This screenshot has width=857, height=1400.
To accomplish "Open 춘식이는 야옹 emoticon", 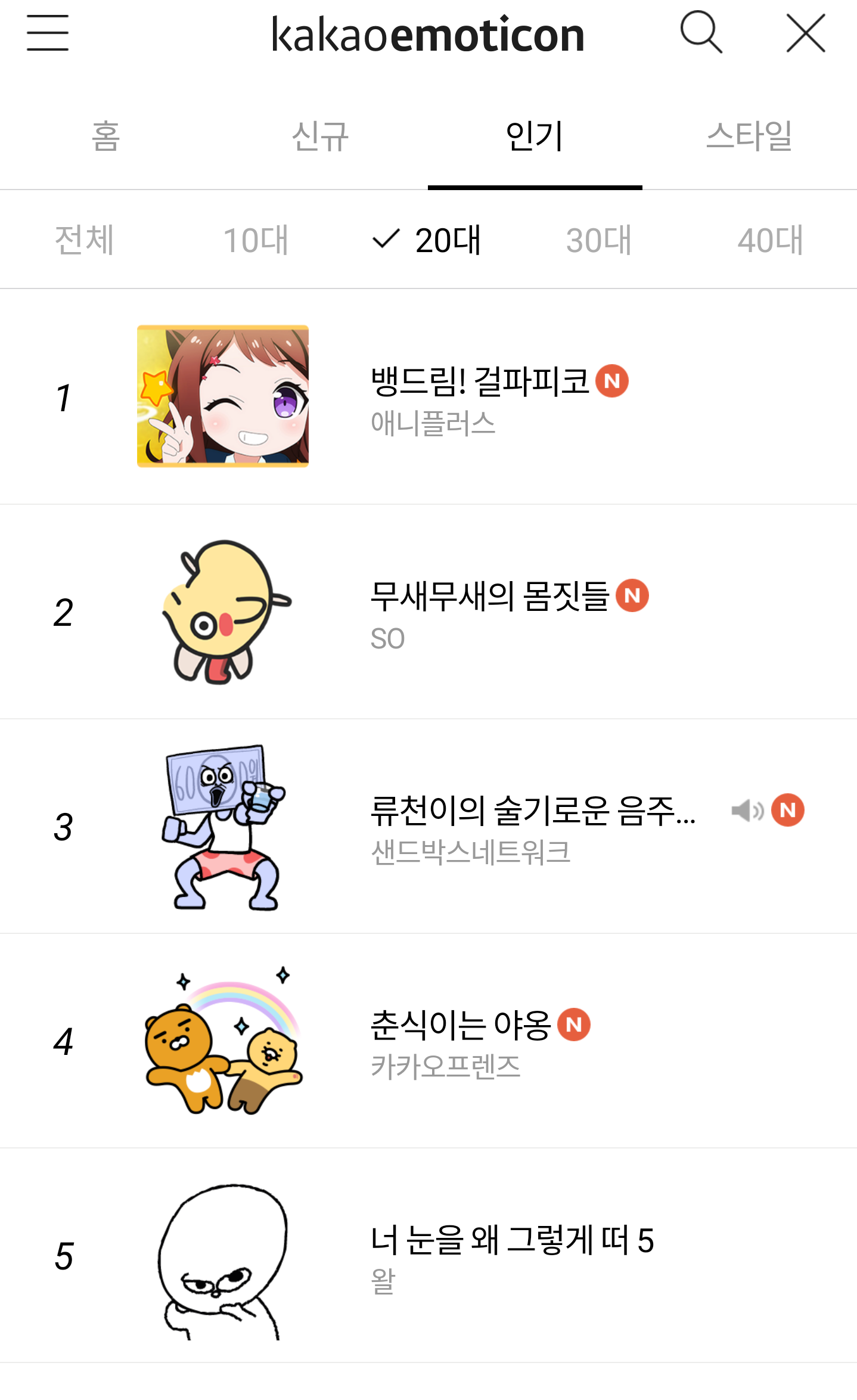I will (460, 1026).
